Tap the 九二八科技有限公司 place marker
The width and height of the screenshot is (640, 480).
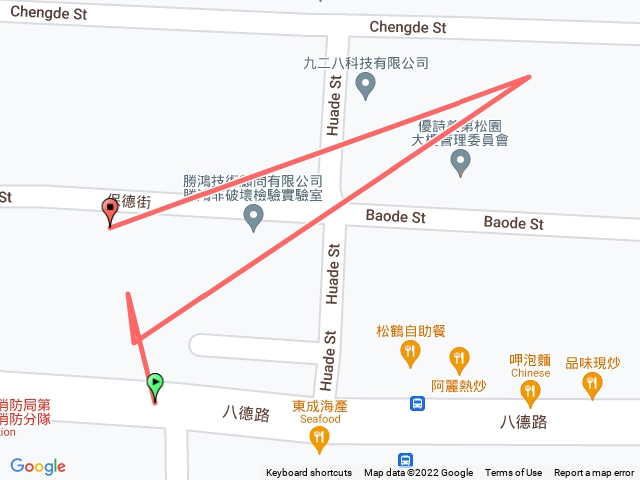366,87
